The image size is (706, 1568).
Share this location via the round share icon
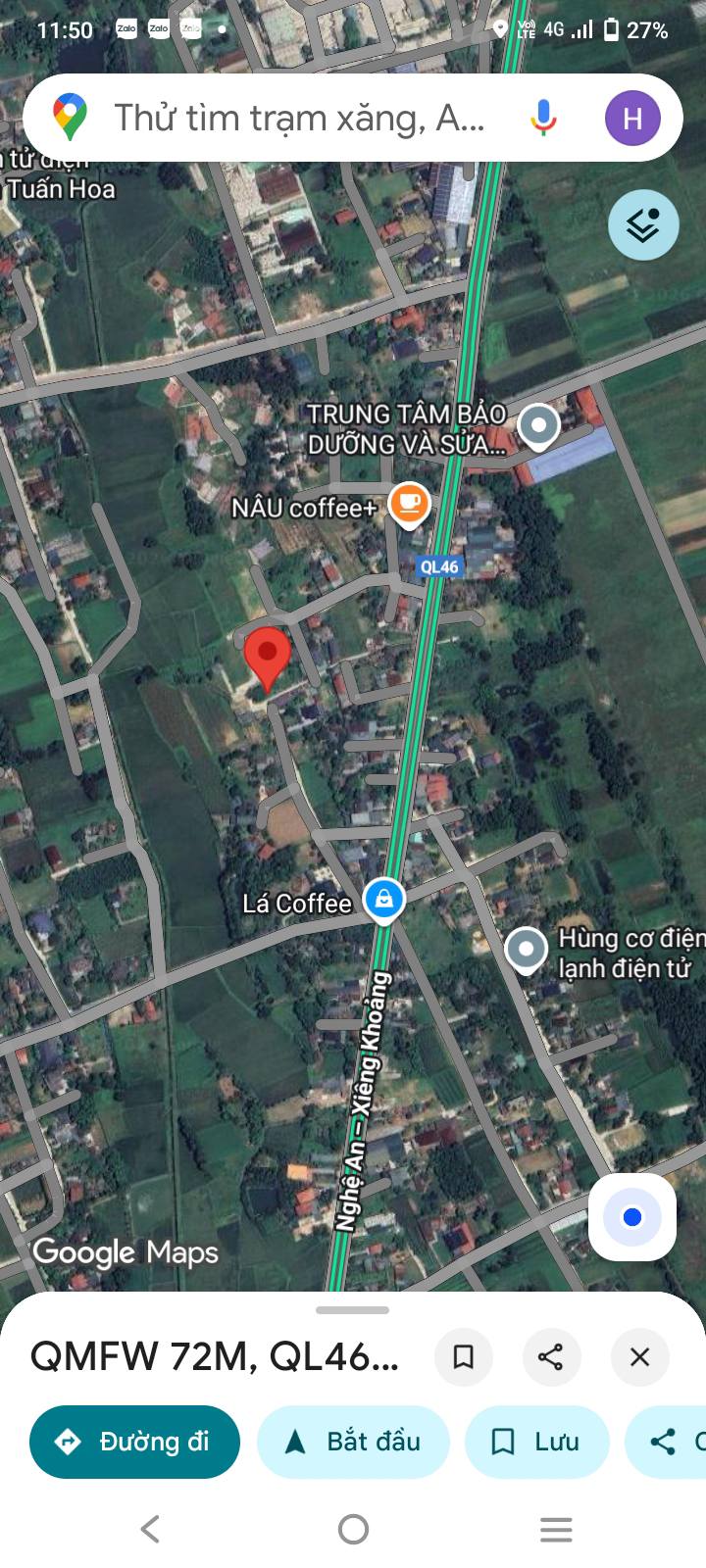click(551, 1357)
